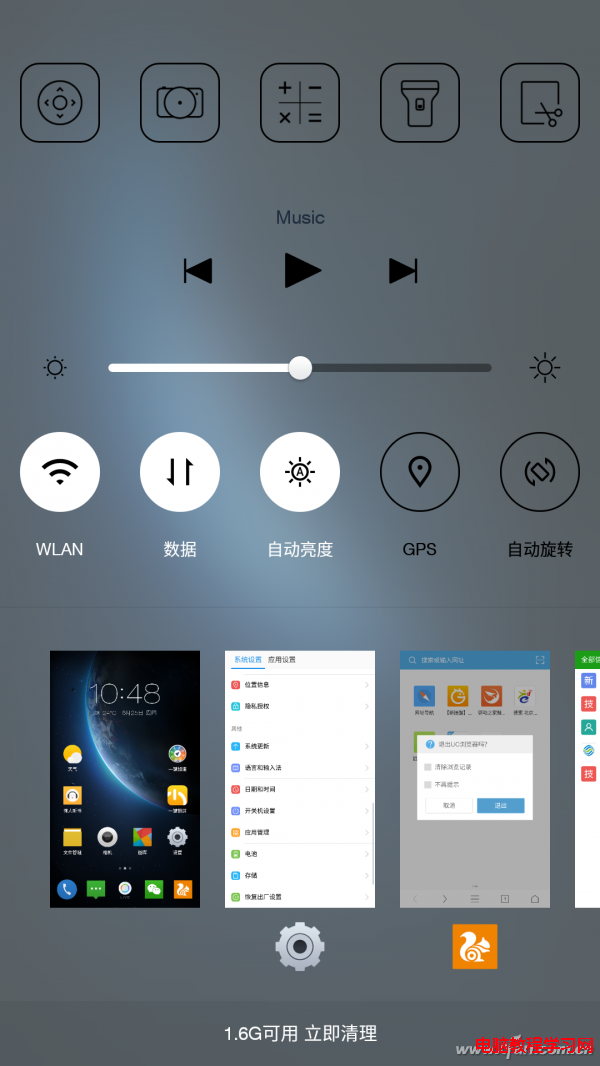The image size is (600, 1066).
Task: Play music
Action: click(x=302, y=270)
